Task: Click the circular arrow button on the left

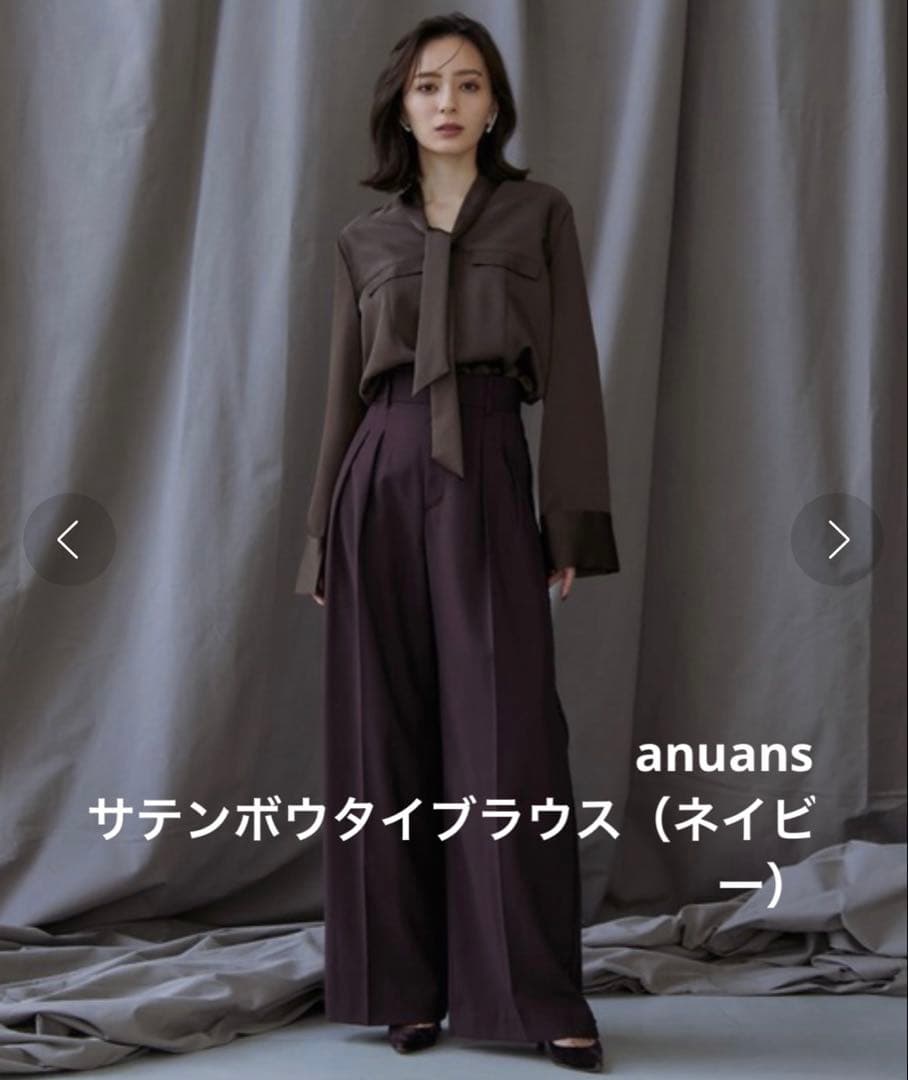Action: pyautogui.click(x=66, y=539)
